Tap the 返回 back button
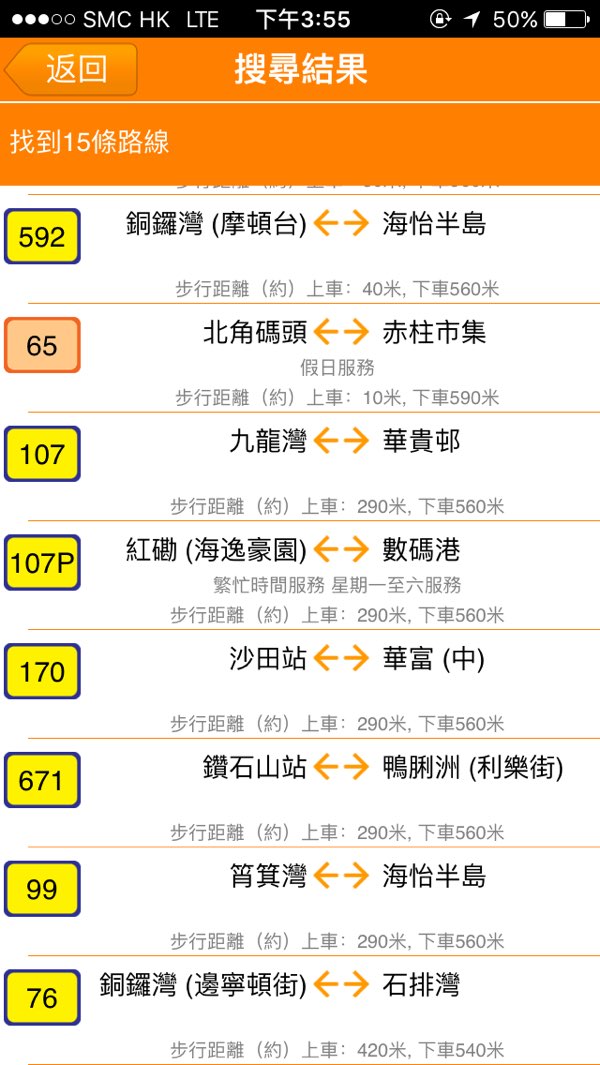600x1065 pixels. 72,69
